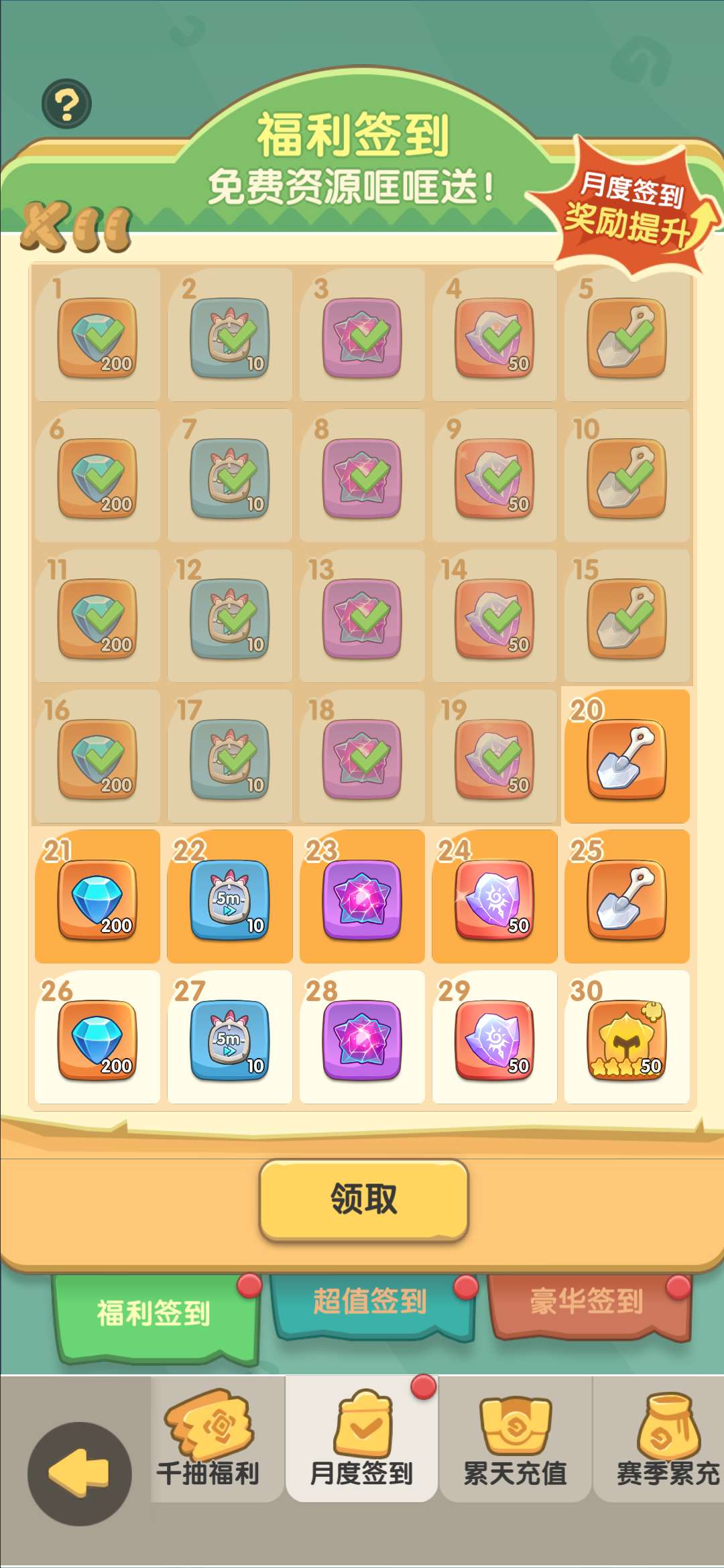This screenshot has height=1568, width=724.
Task: Open the question mark help icon
Action: [x=66, y=104]
